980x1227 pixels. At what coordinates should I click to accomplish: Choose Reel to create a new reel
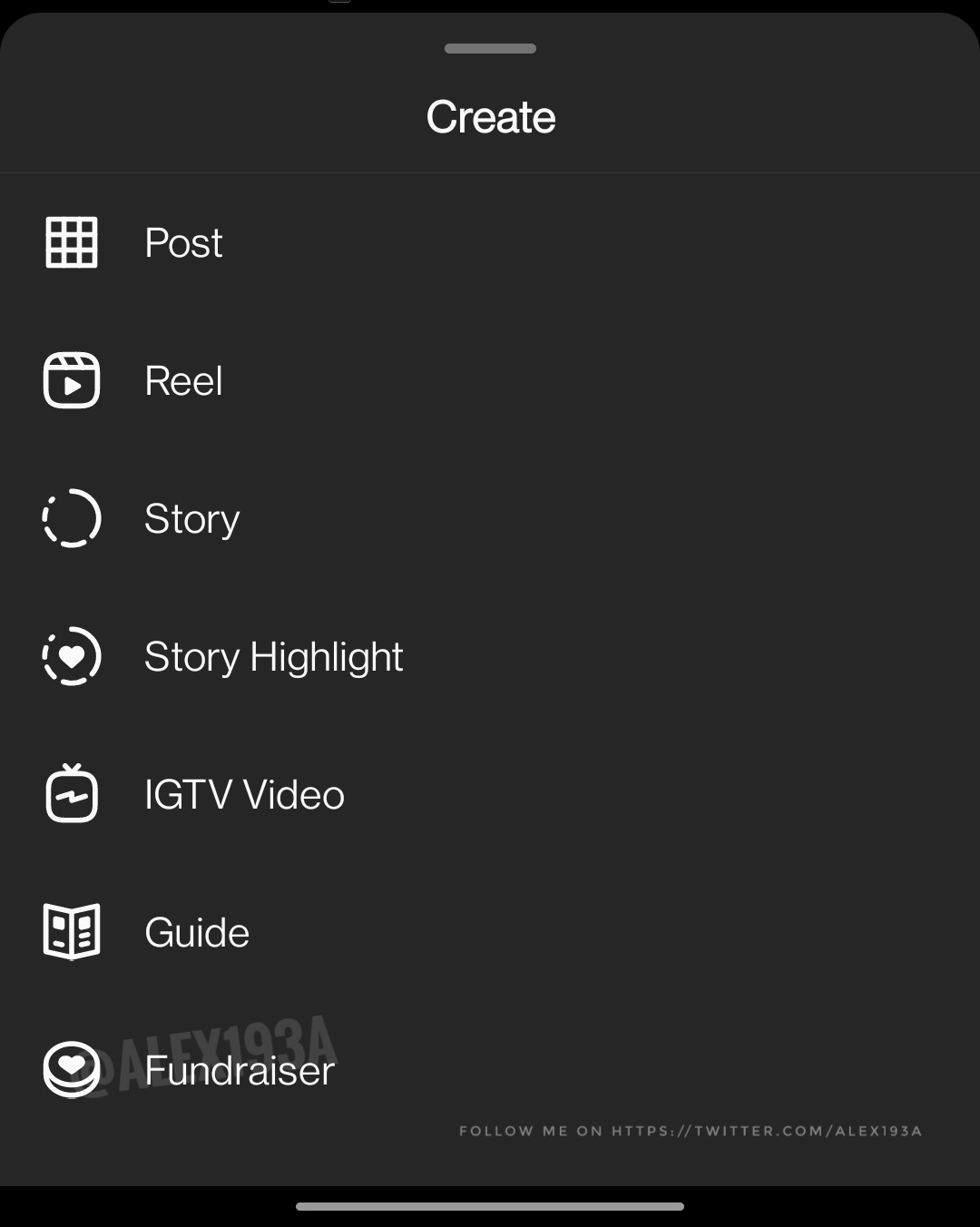click(x=183, y=381)
